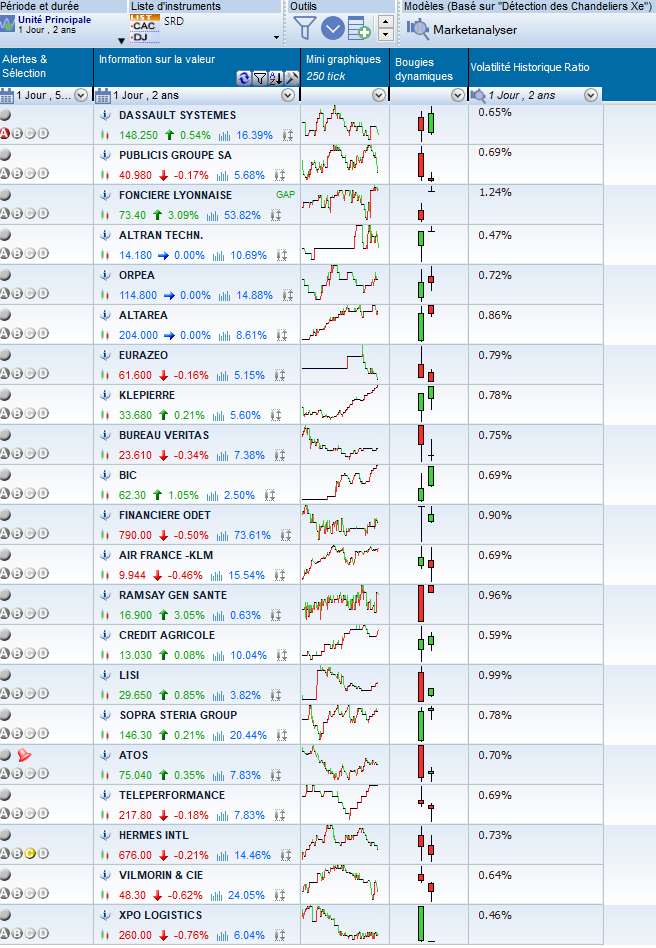The width and height of the screenshot is (656, 948).
Task: Open the Volatilité Historique Ratio period dropdown
Action: [591, 95]
